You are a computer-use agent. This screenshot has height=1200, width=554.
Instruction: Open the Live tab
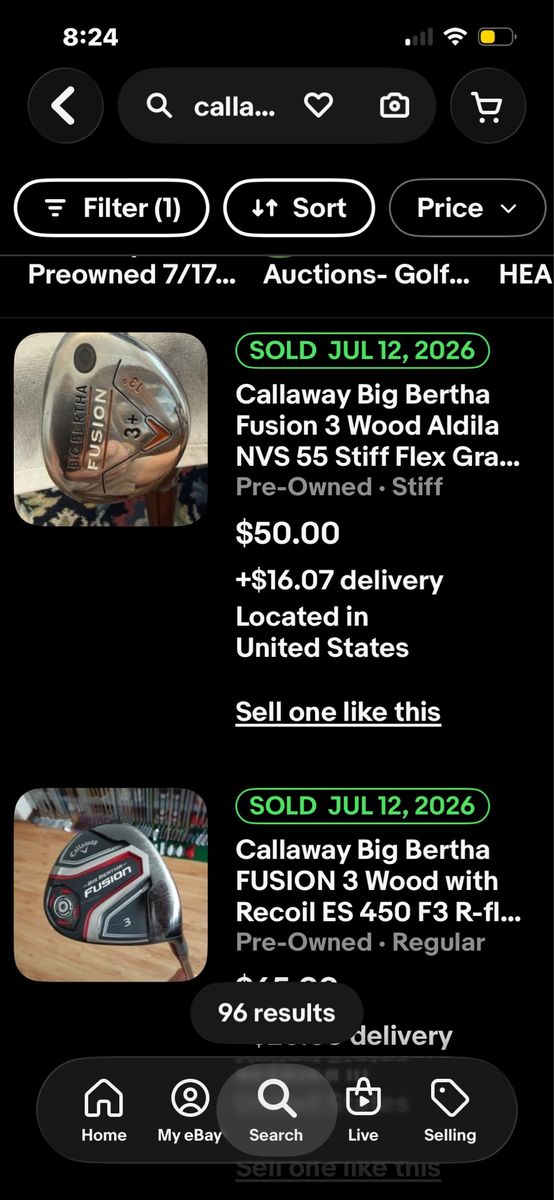(x=363, y=1110)
